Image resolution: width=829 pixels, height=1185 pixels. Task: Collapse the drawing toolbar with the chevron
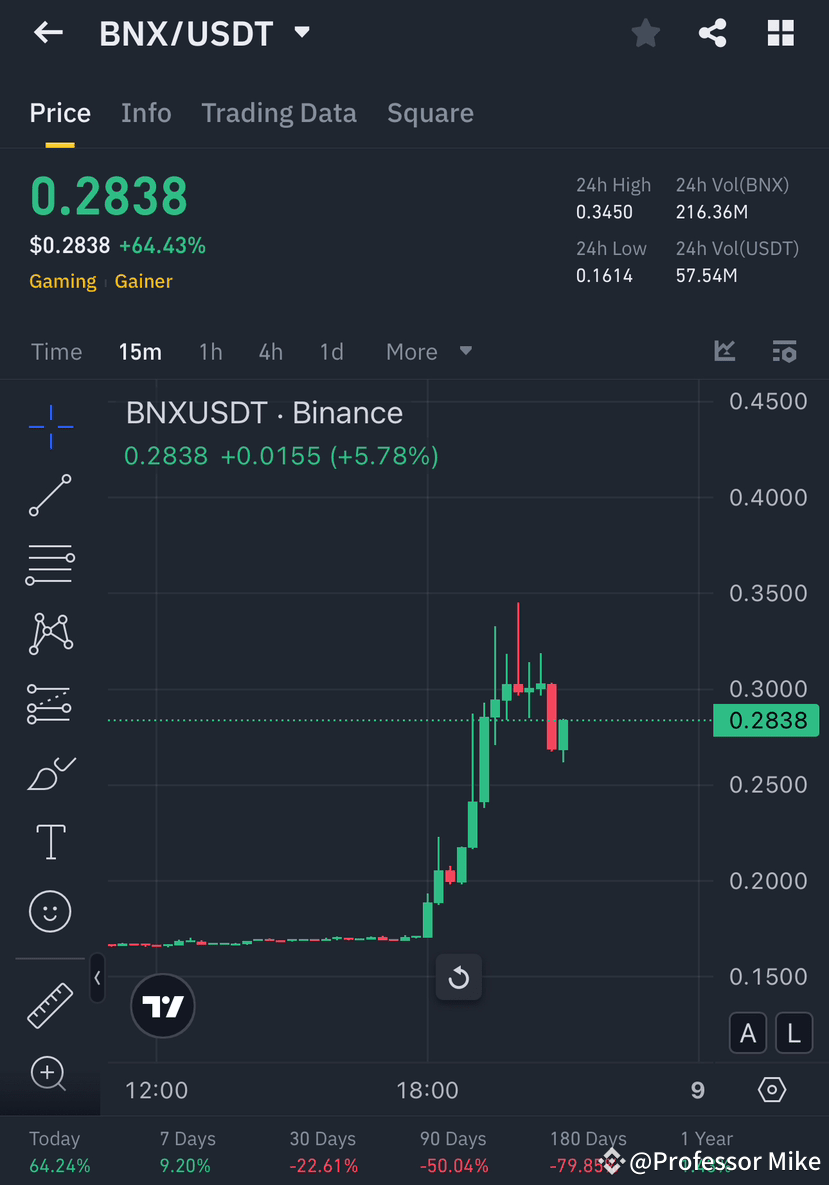coord(97,979)
